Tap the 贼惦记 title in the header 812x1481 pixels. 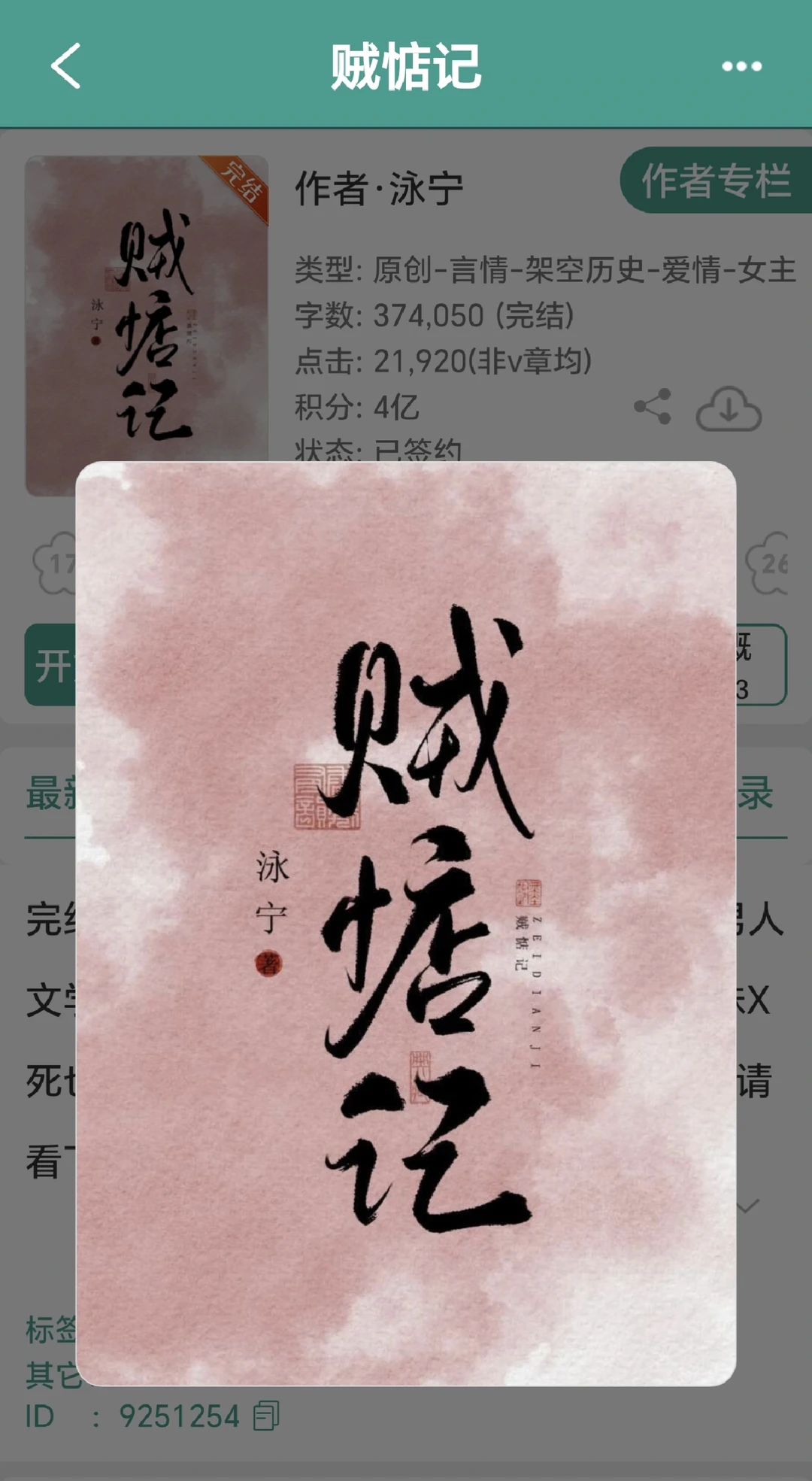[406, 66]
